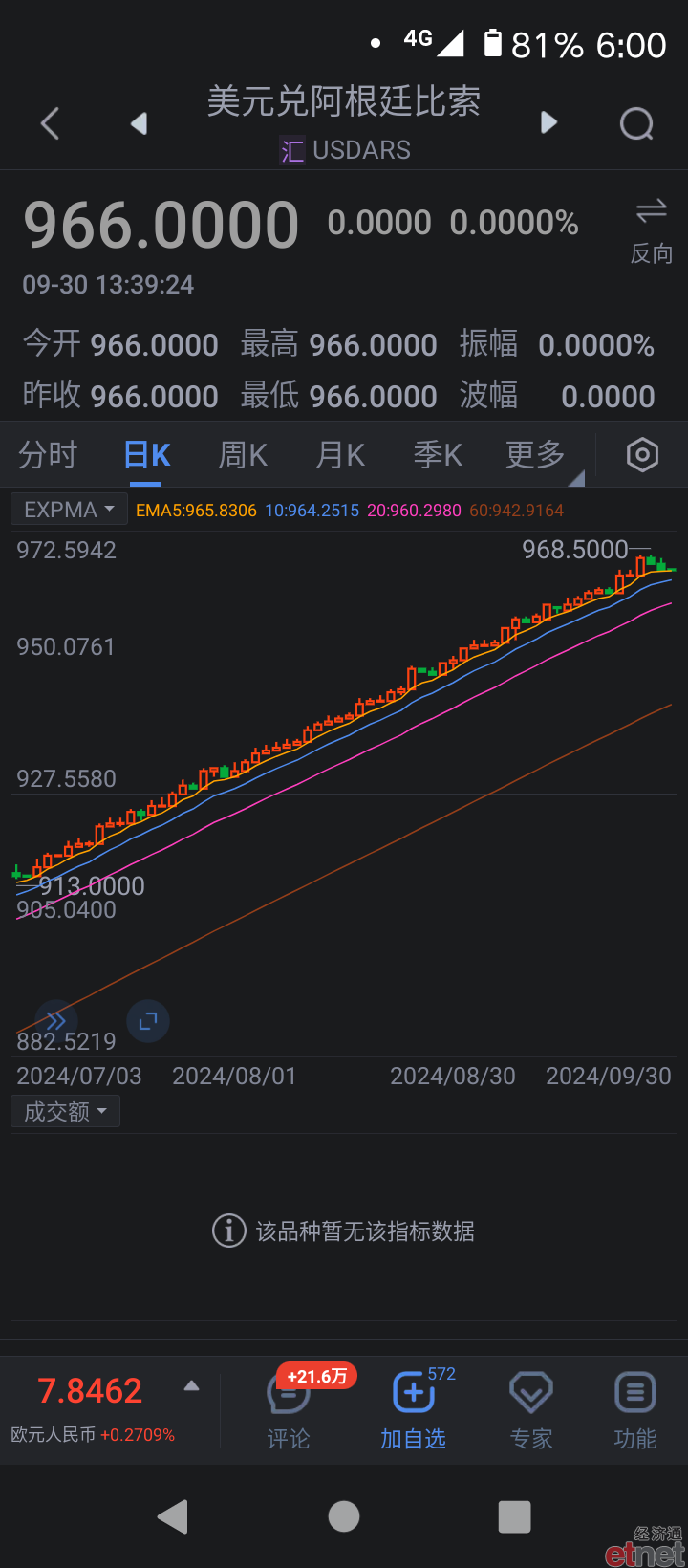Expand chart to fullscreen
Viewport: 688px width, 1568px height.
[148, 1021]
